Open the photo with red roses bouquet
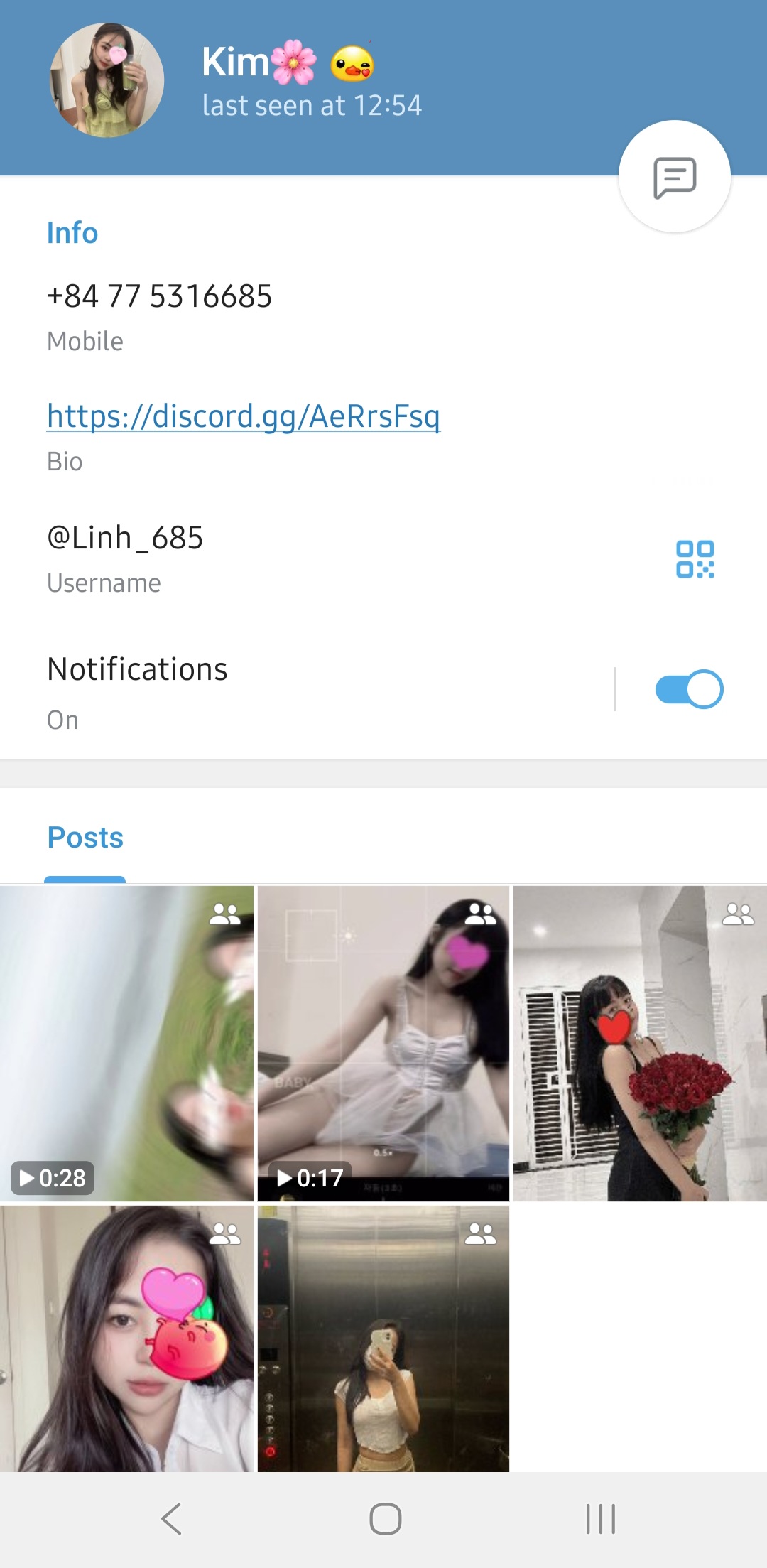 tap(640, 1043)
